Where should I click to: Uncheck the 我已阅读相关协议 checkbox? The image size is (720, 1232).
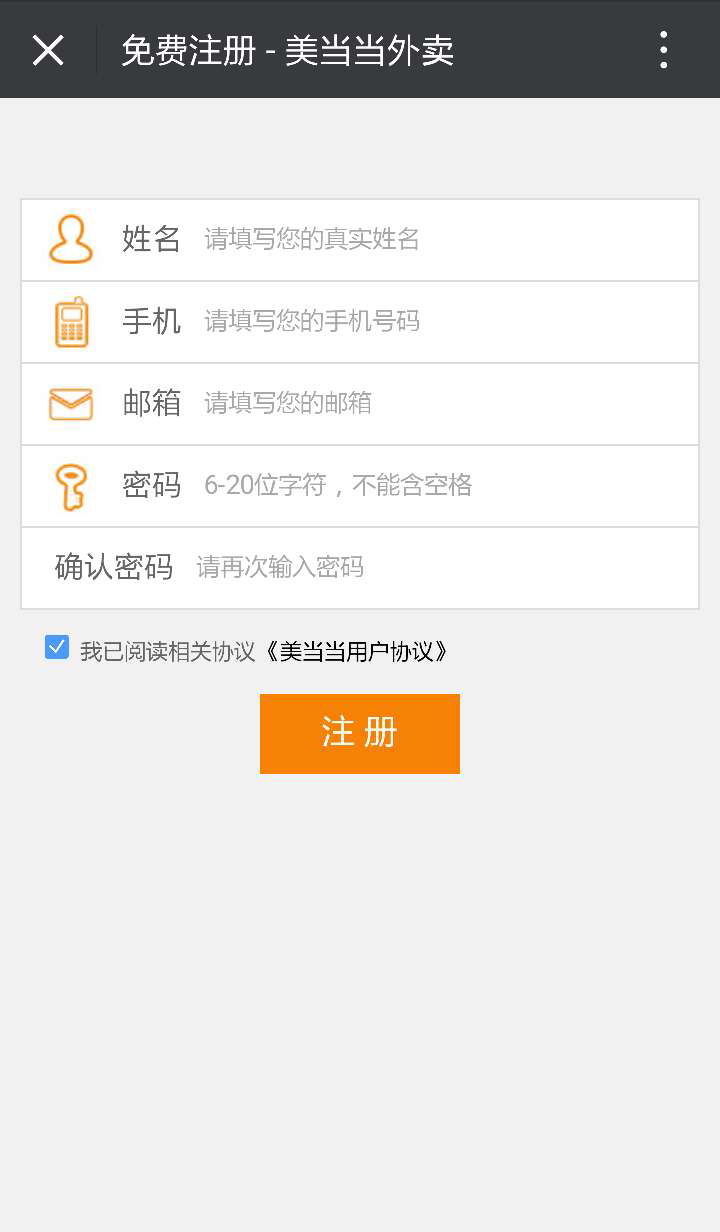click(x=57, y=648)
